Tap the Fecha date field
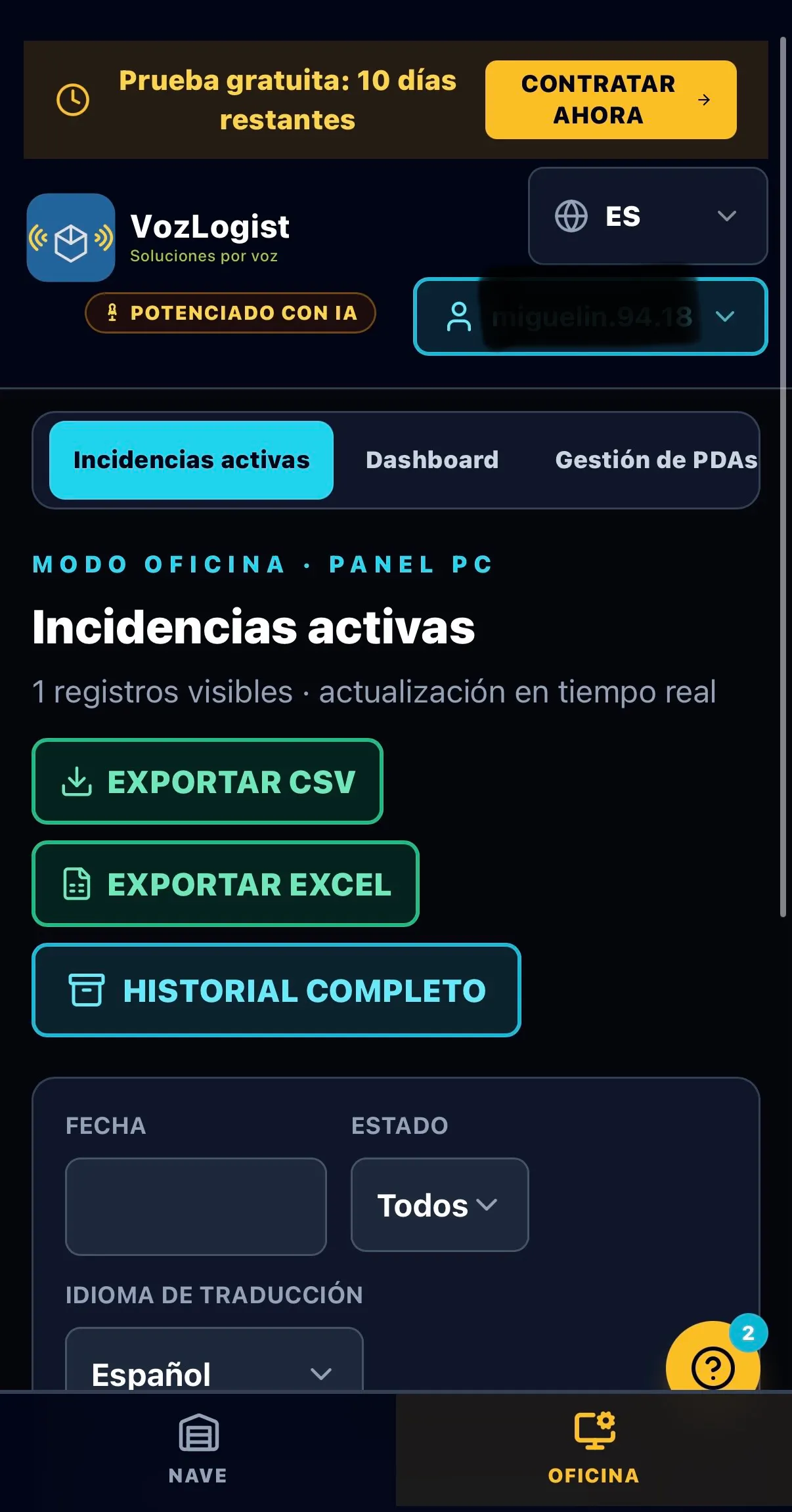The height and width of the screenshot is (1512, 792). pos(196,1207)
